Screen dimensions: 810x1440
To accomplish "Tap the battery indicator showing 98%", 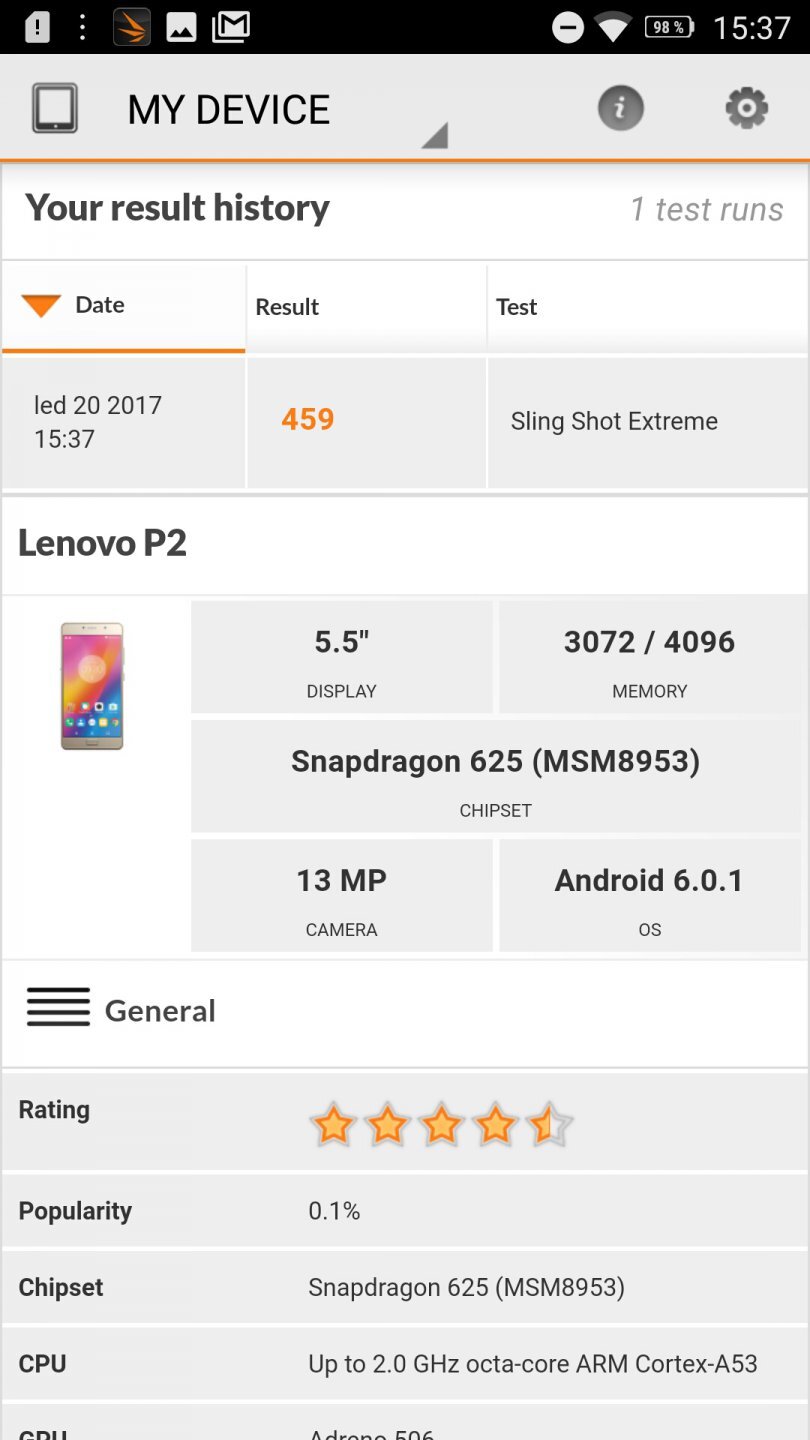I will tap(668, 27).
